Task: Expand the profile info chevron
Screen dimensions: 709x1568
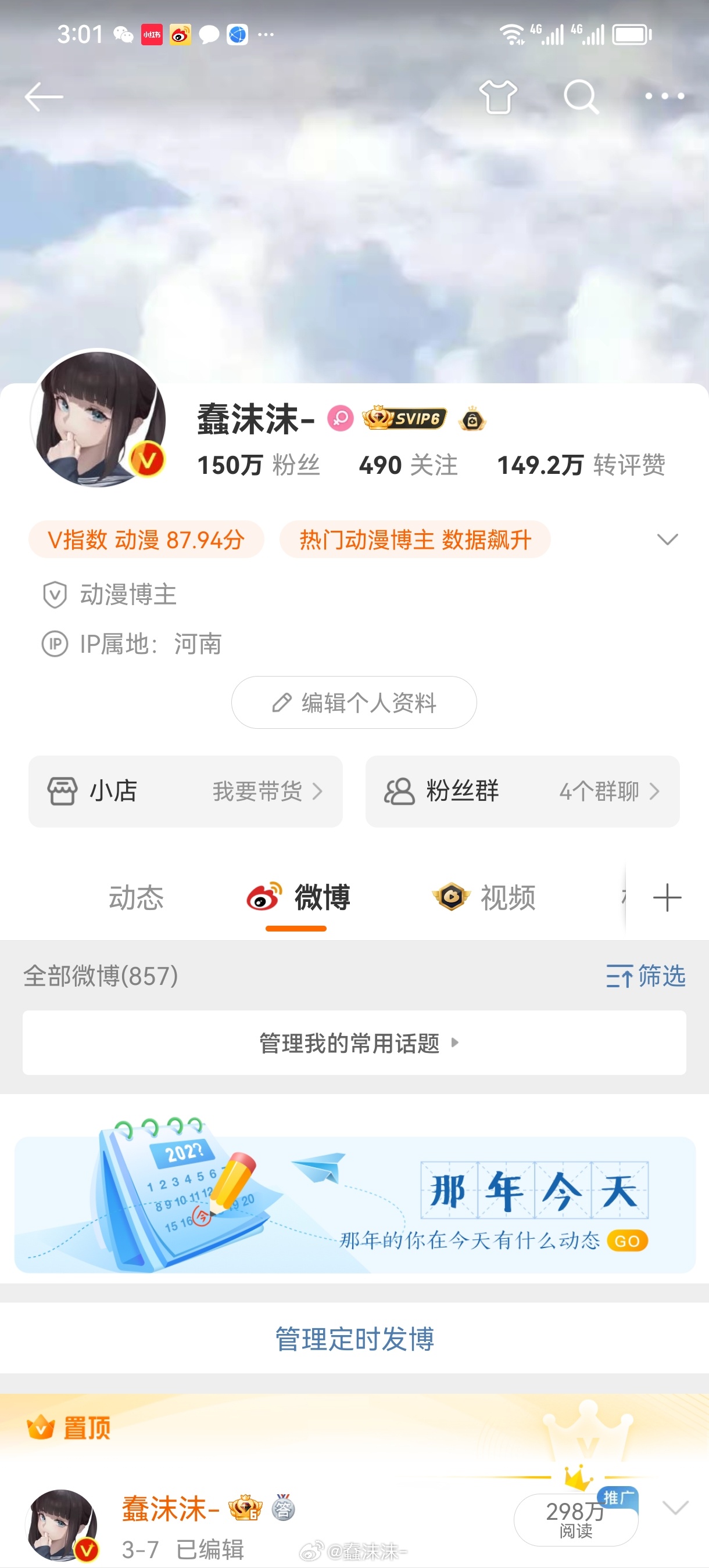Action: (668, 540)
